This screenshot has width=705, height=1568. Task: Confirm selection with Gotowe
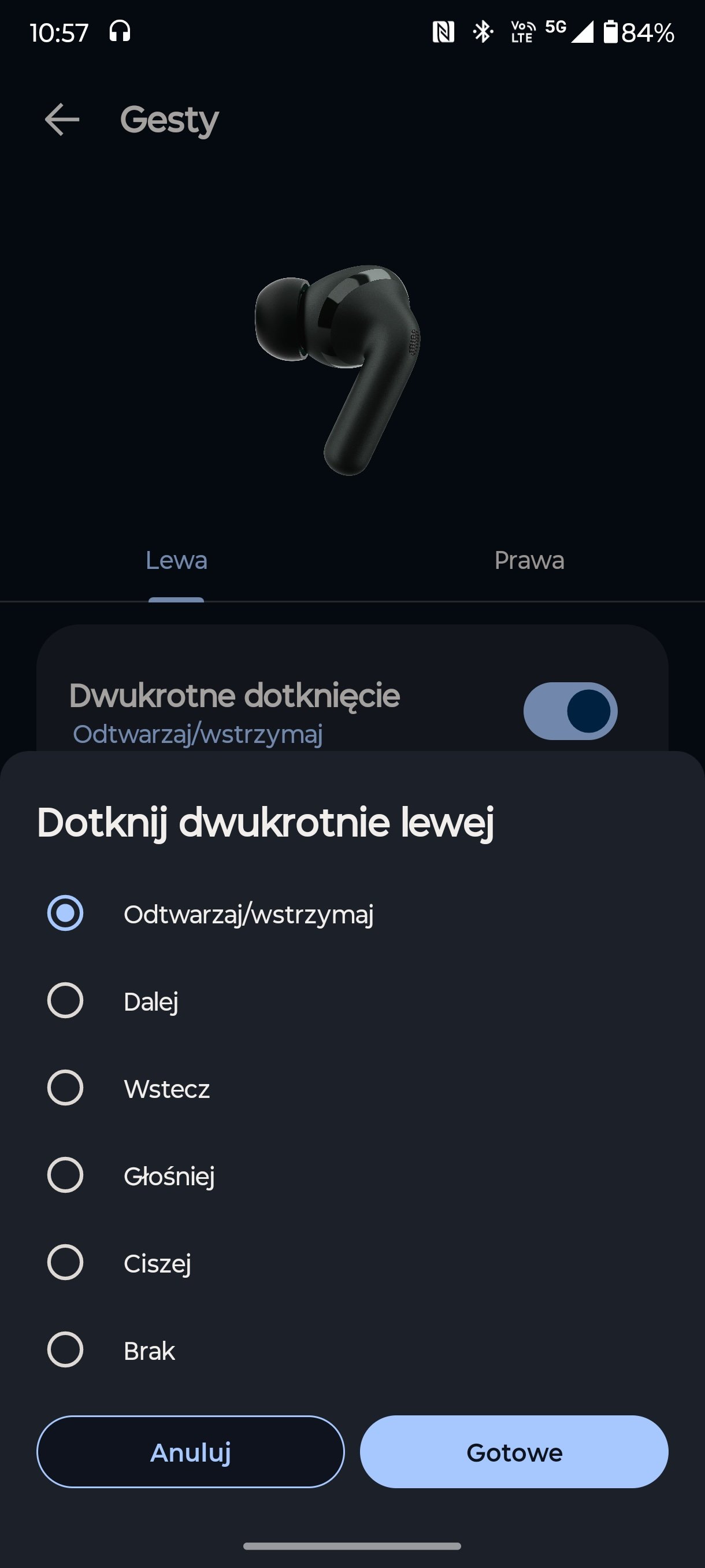coord(514,1452)
